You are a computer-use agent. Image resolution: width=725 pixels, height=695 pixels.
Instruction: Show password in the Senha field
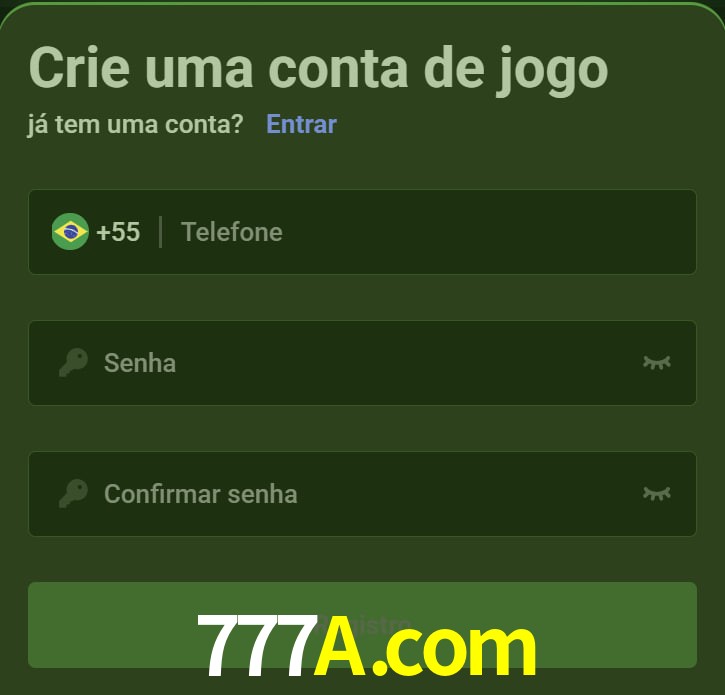tap(656, 362)
